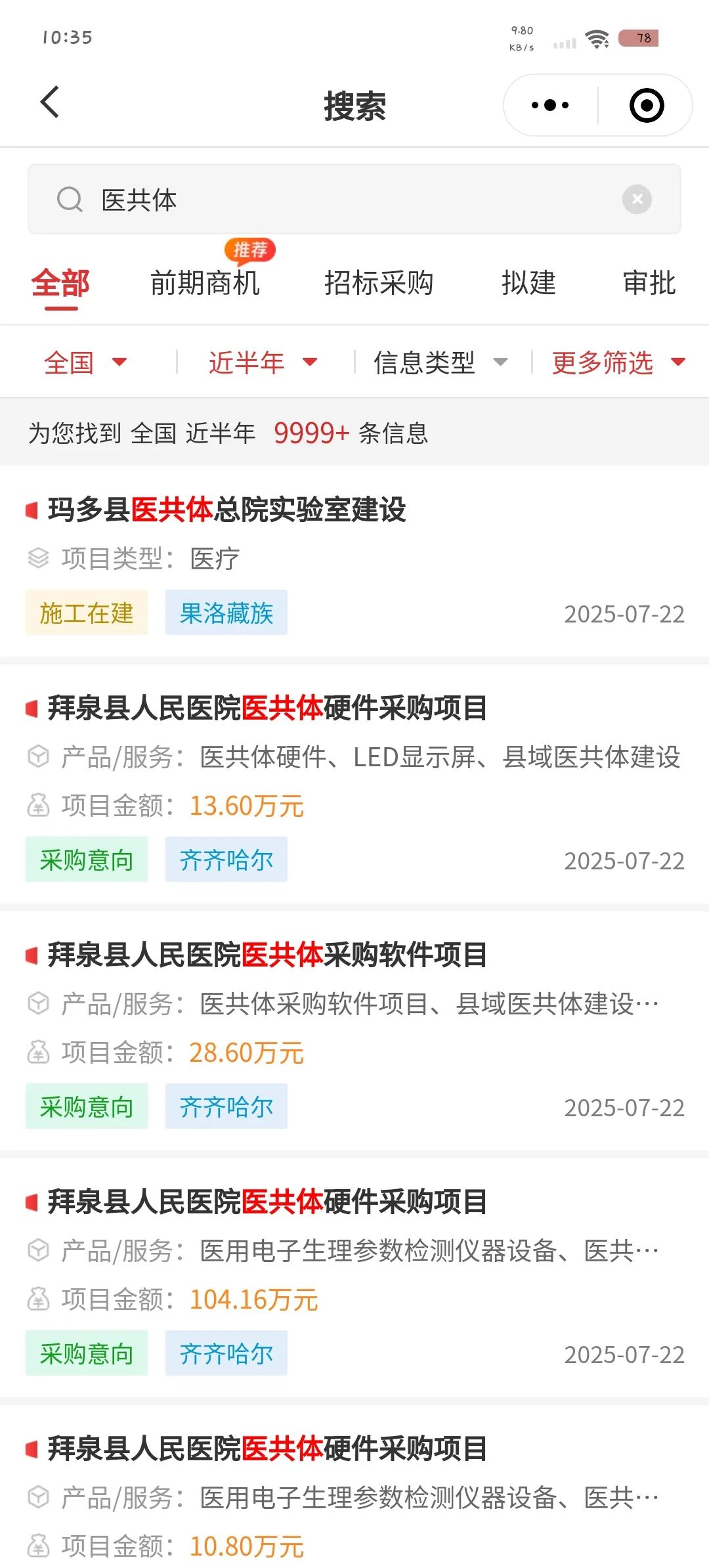Image resolution: width=709 pixels, height=1568 pixels.
Task: Go back using the top-left arrow
Action: tap(50, 102)
